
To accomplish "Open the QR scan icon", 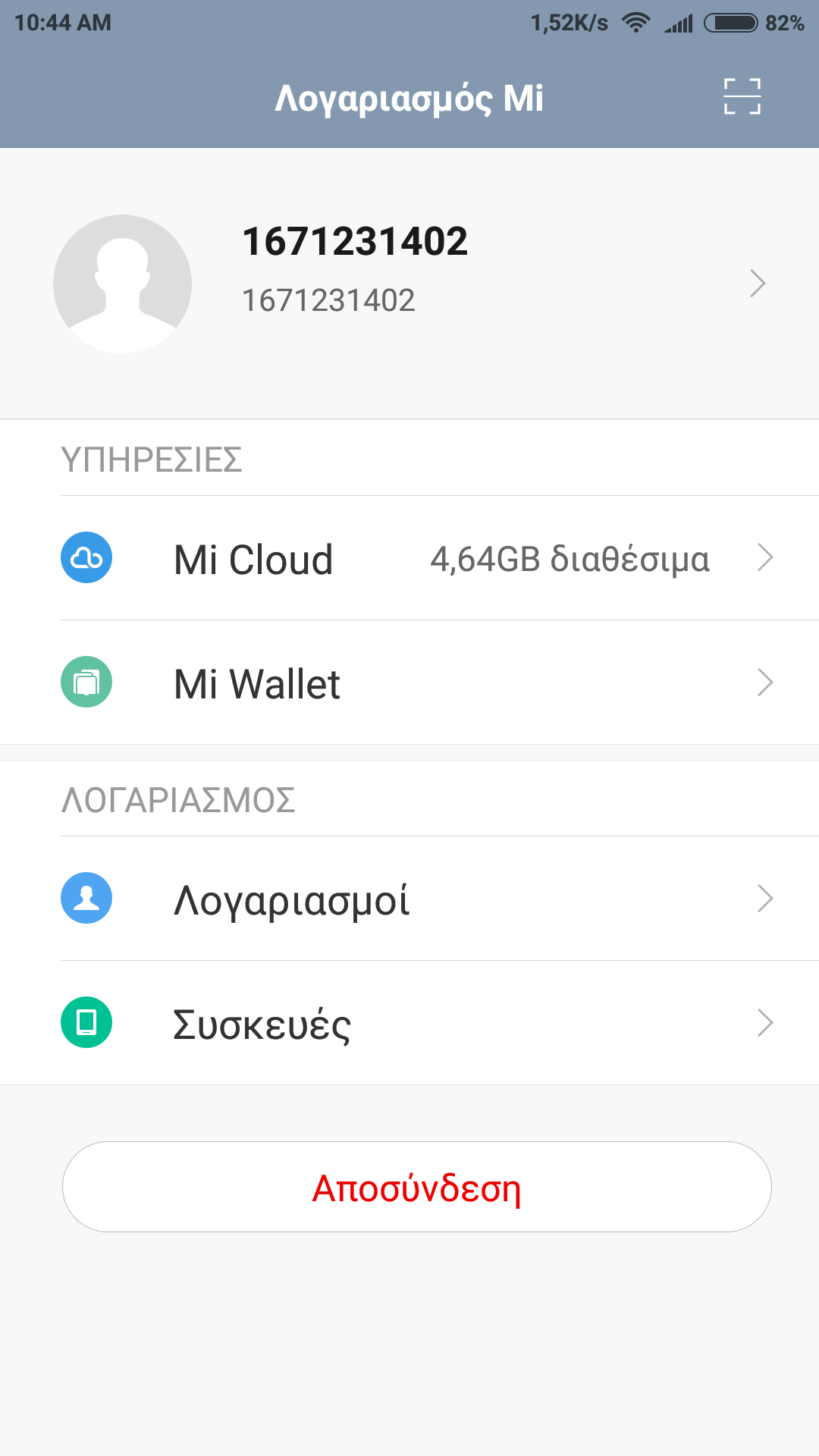I will pyautogui.click(x=742, y=97).
